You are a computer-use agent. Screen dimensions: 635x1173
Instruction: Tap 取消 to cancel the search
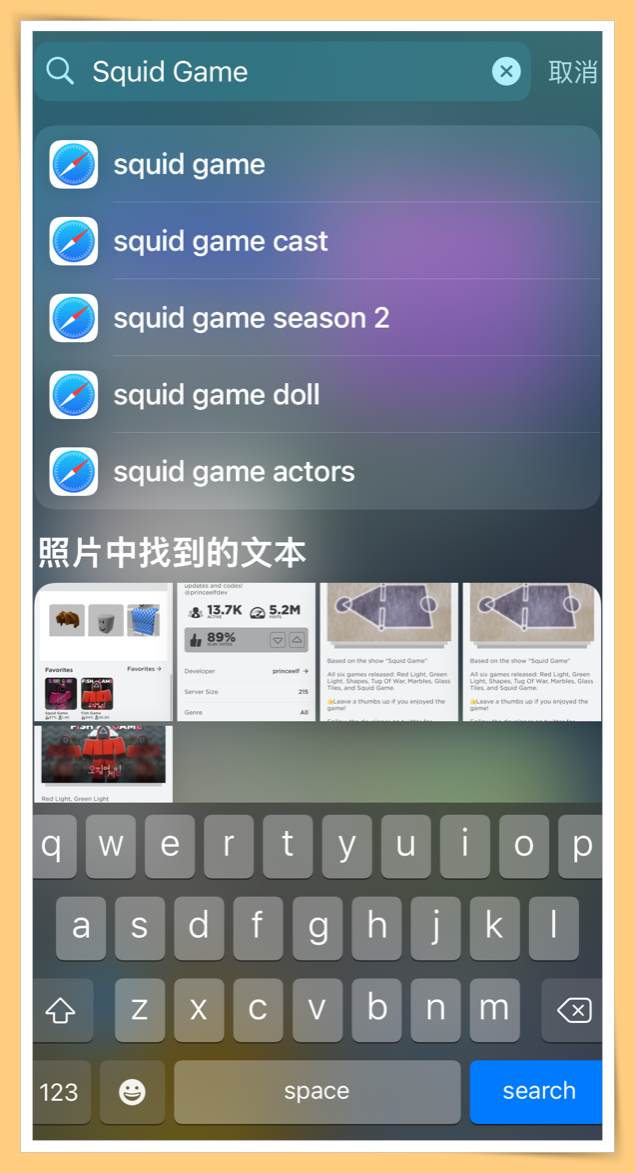pyautogui.click(x=573, y=72)
